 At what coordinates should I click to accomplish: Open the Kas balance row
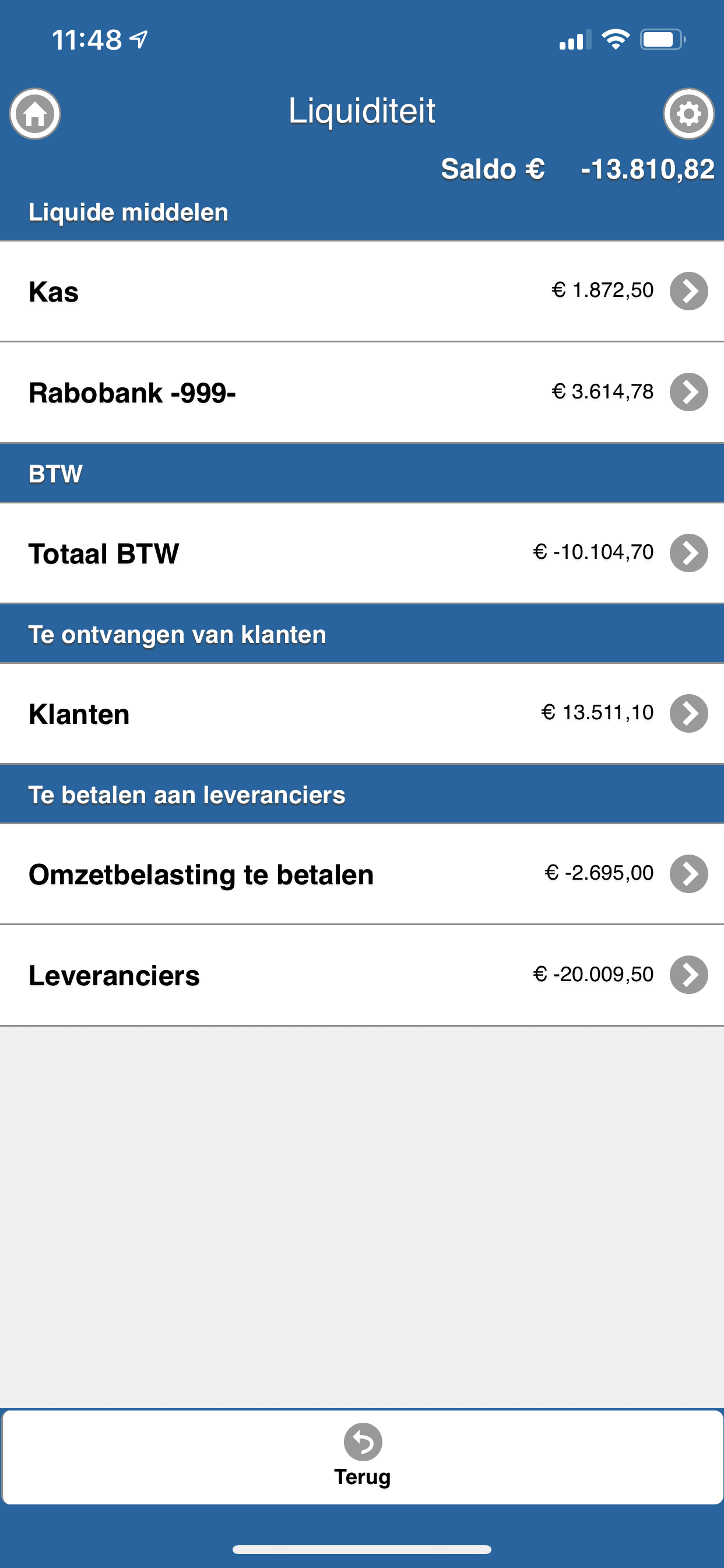(362, 292)
